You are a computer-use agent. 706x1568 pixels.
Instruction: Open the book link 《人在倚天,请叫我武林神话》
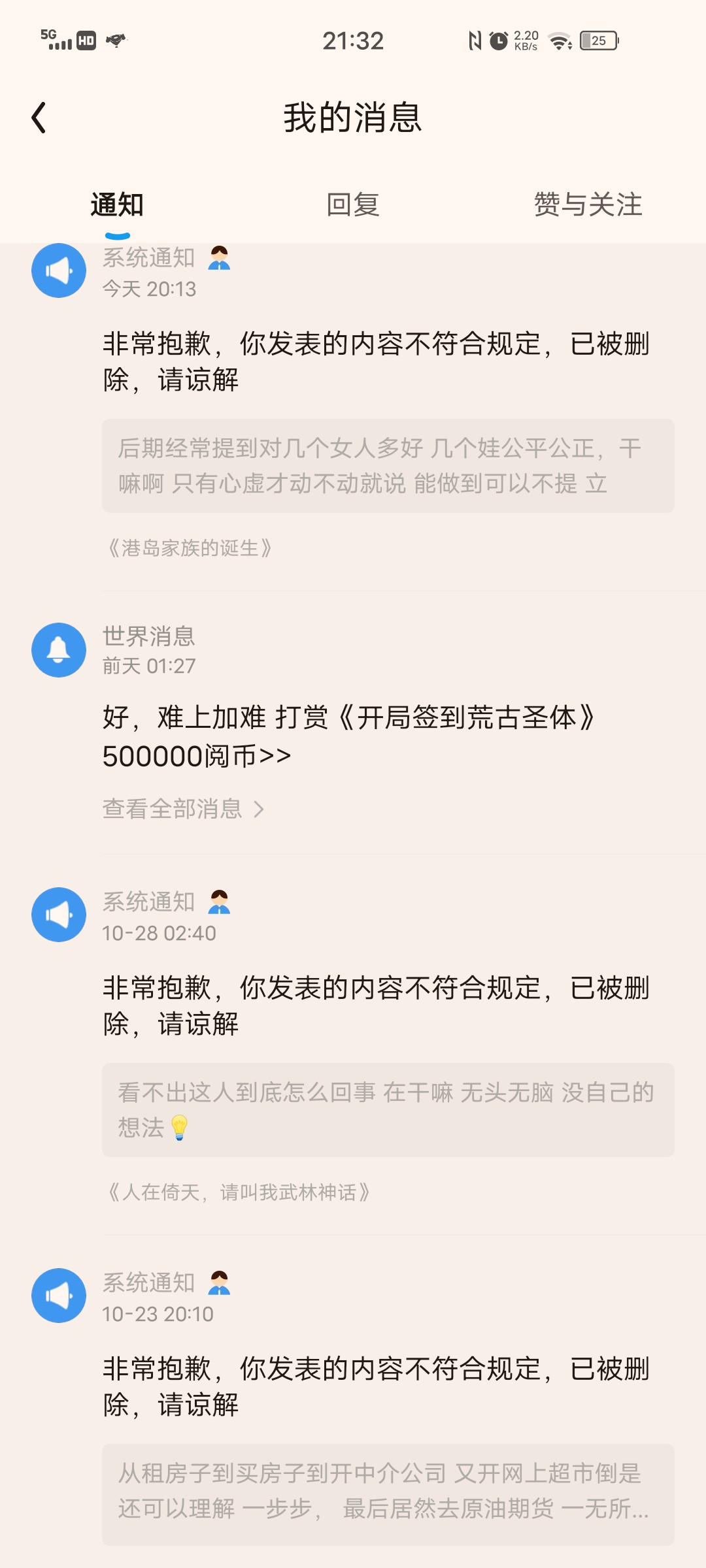pyautogui.click(x=239, y=1192)
